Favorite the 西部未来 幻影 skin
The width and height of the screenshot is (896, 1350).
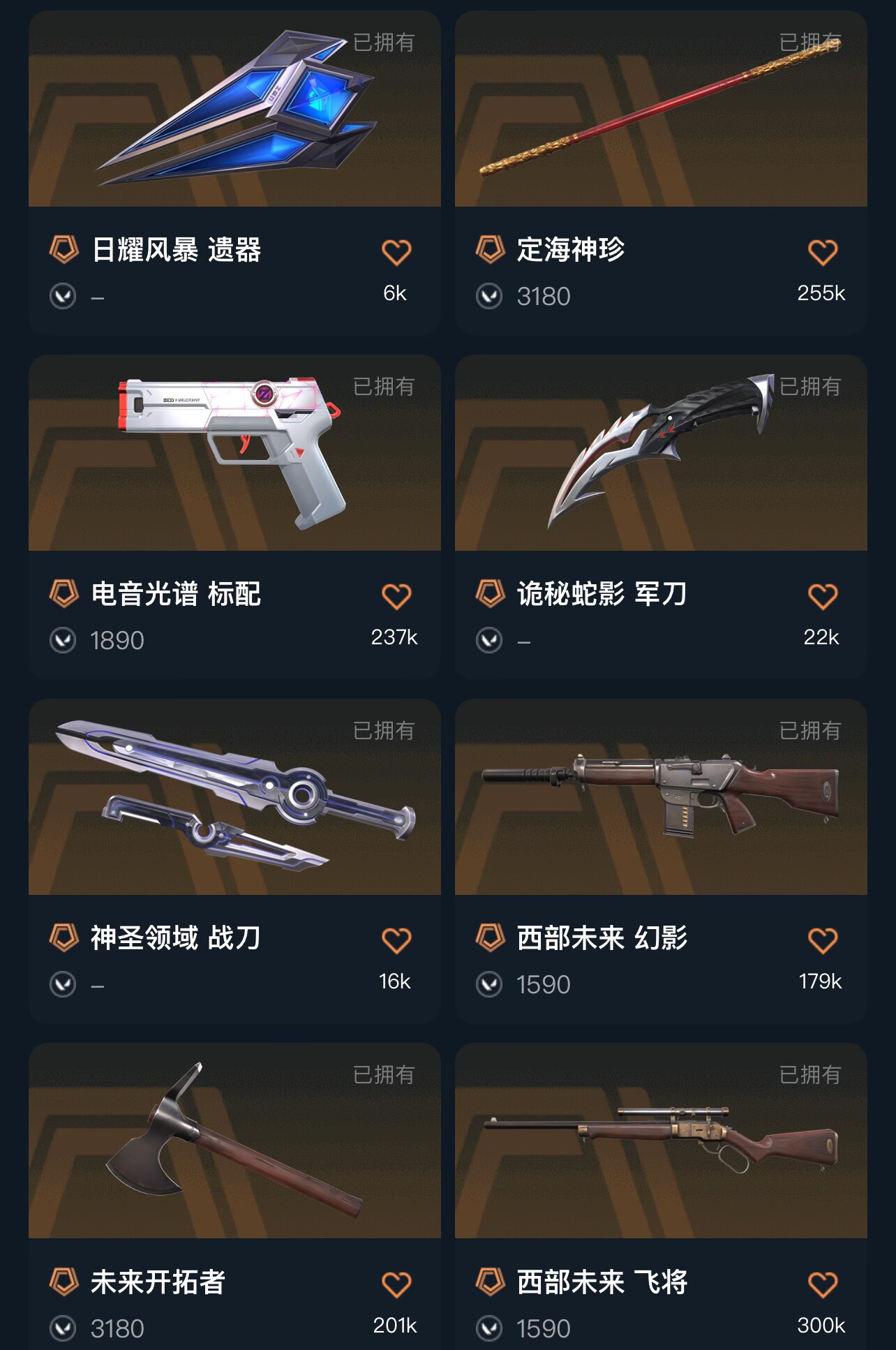tap(823, 941)
